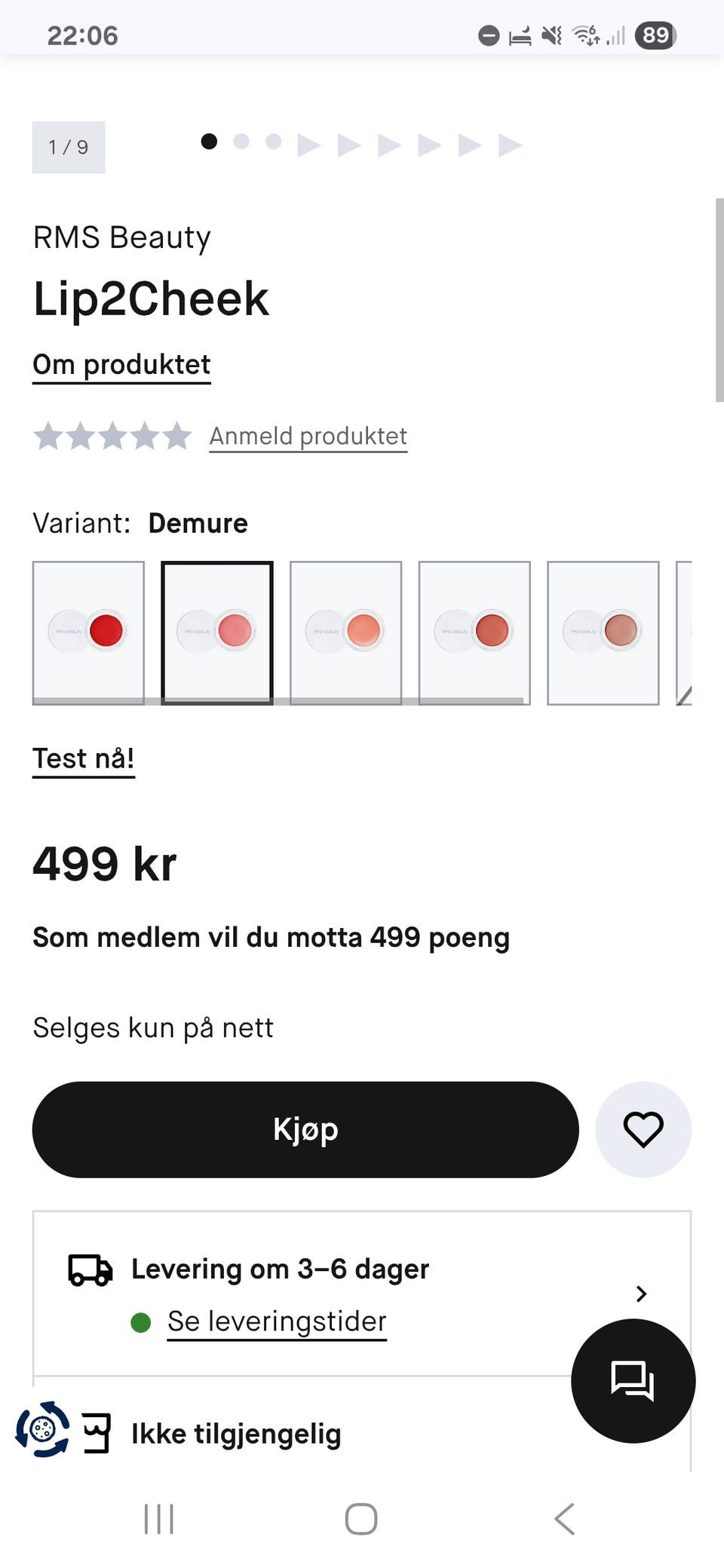This screenshot has width=724, height=1568.
Task: Jump to the second image dot
Action: 241,142
